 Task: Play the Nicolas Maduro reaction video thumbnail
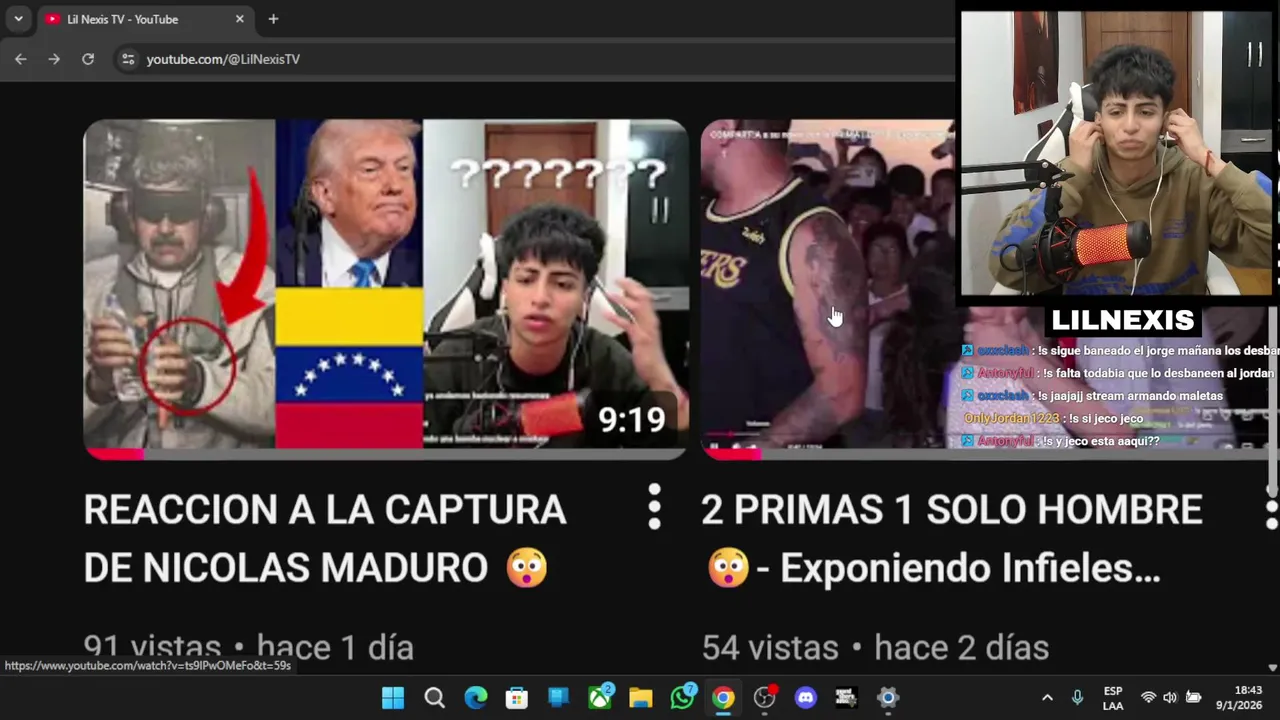(385, 288)
